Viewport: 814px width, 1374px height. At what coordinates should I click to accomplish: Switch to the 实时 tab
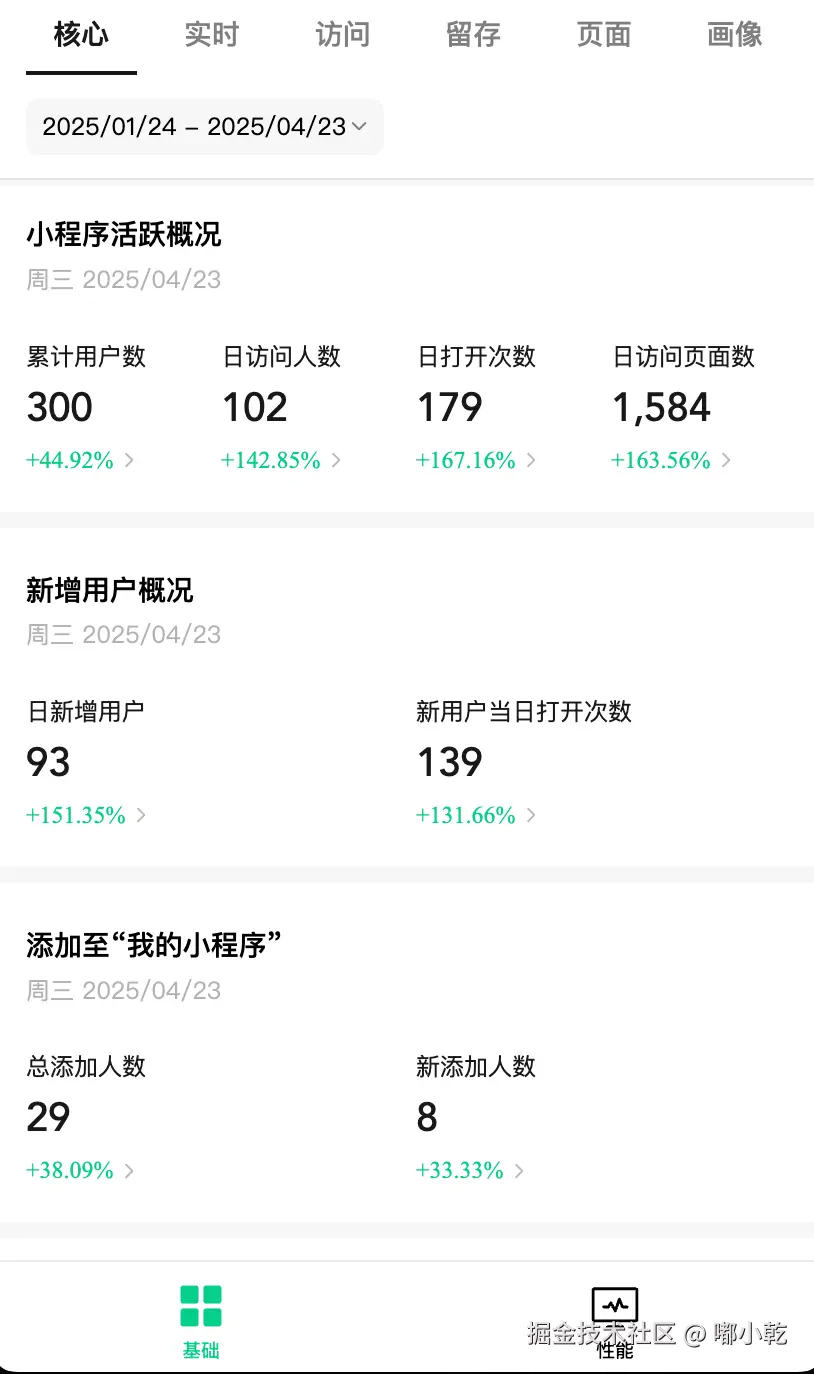[x=212, y=35]
